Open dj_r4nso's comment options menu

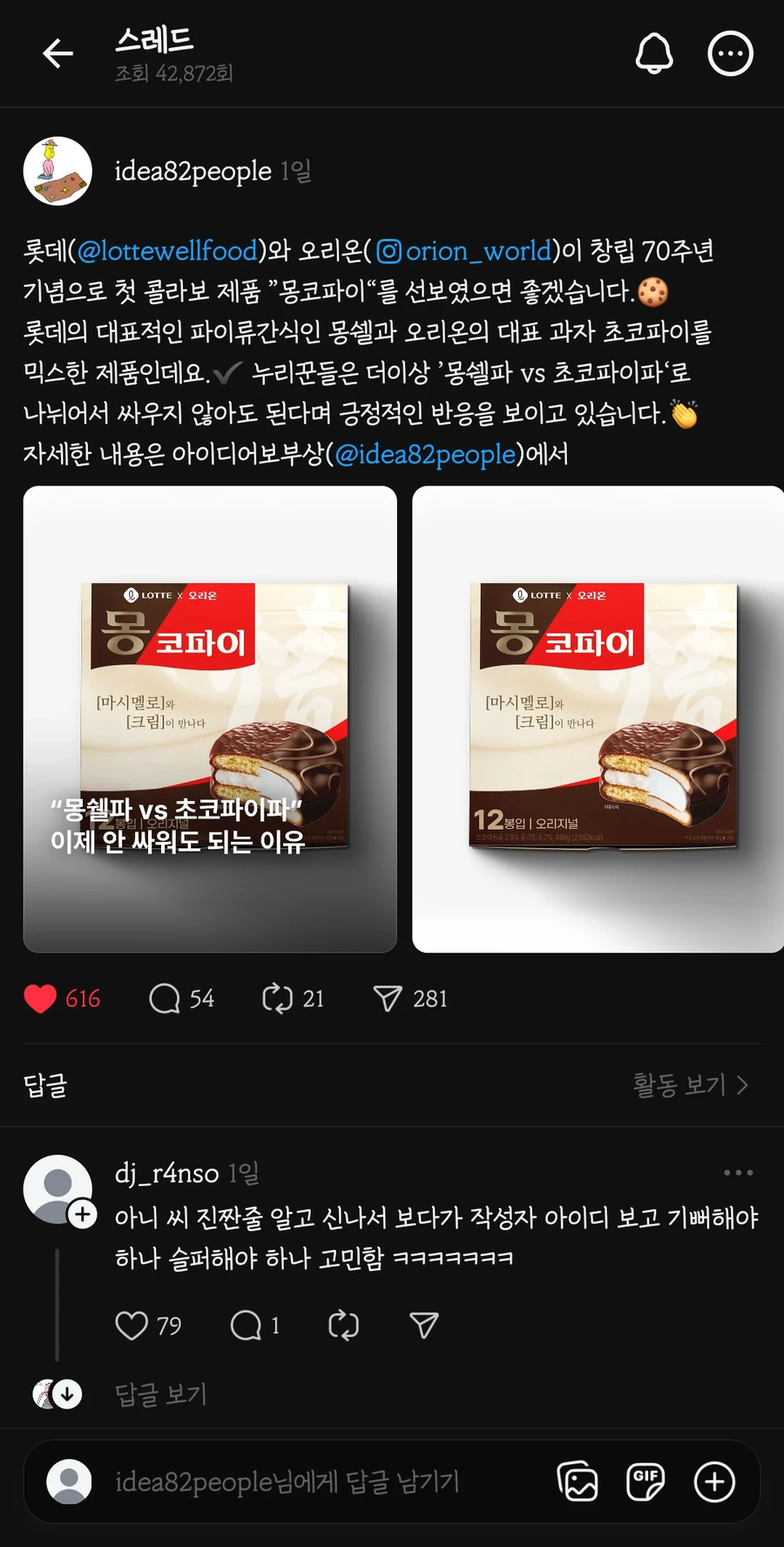(x=739, y=1172)
